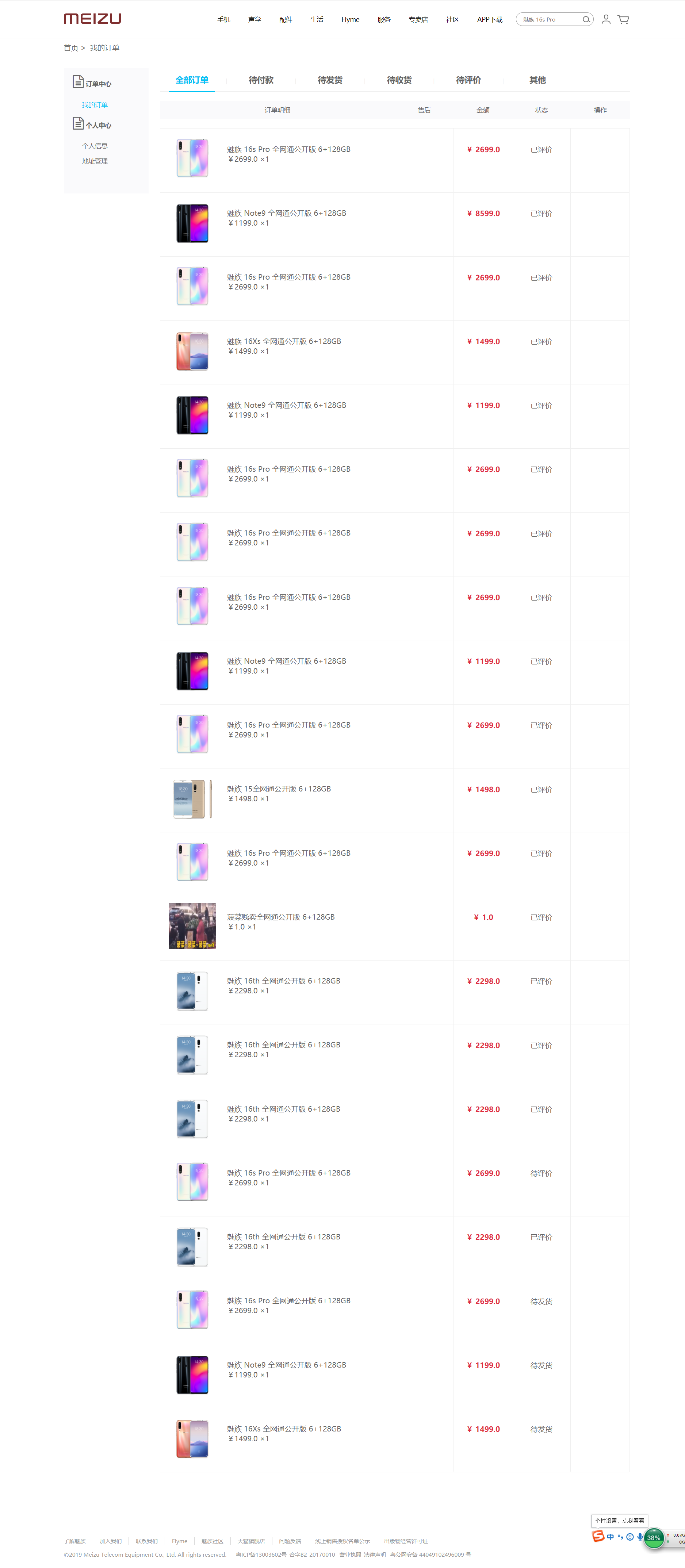The image size is (685, 1568).
Task: Open the 魅族 15全网通公开版 order item
Action: [x=279, y=789]
